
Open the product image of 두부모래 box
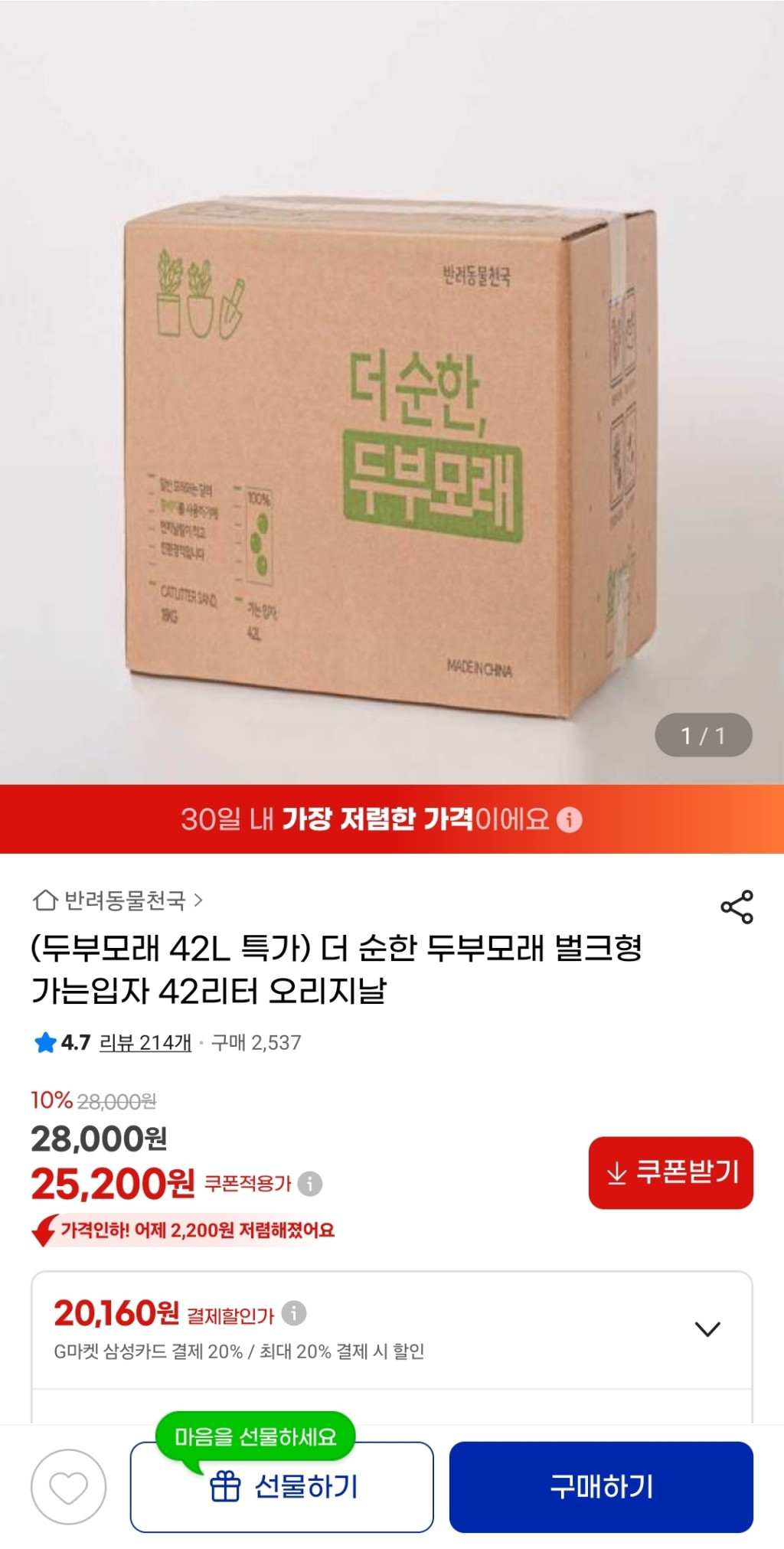390,459
